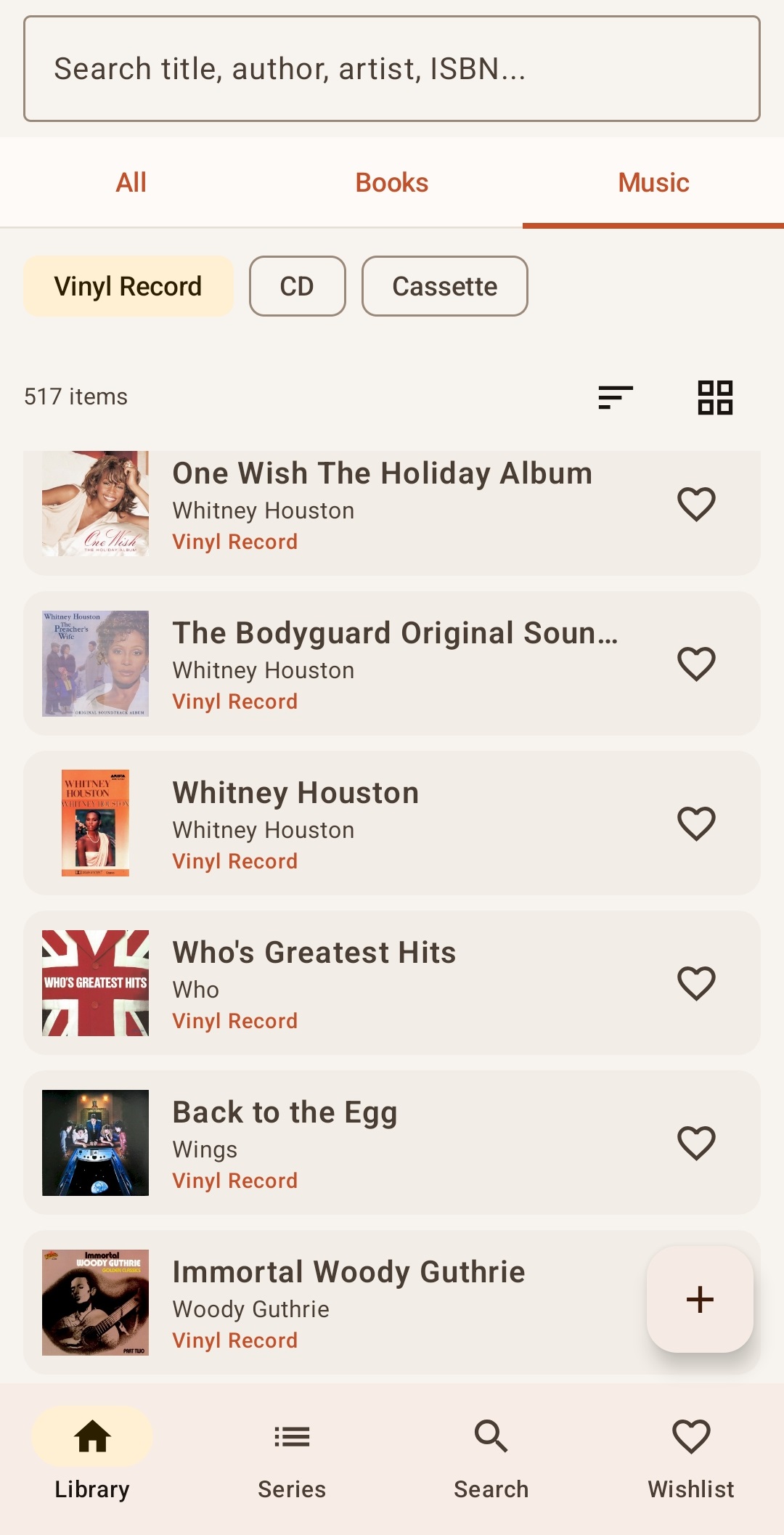Viewport: 784px width, 1535px height.
Task: Favorite the Back to the Egg album
Action: pyautogui.click(x=695, y=1142)
